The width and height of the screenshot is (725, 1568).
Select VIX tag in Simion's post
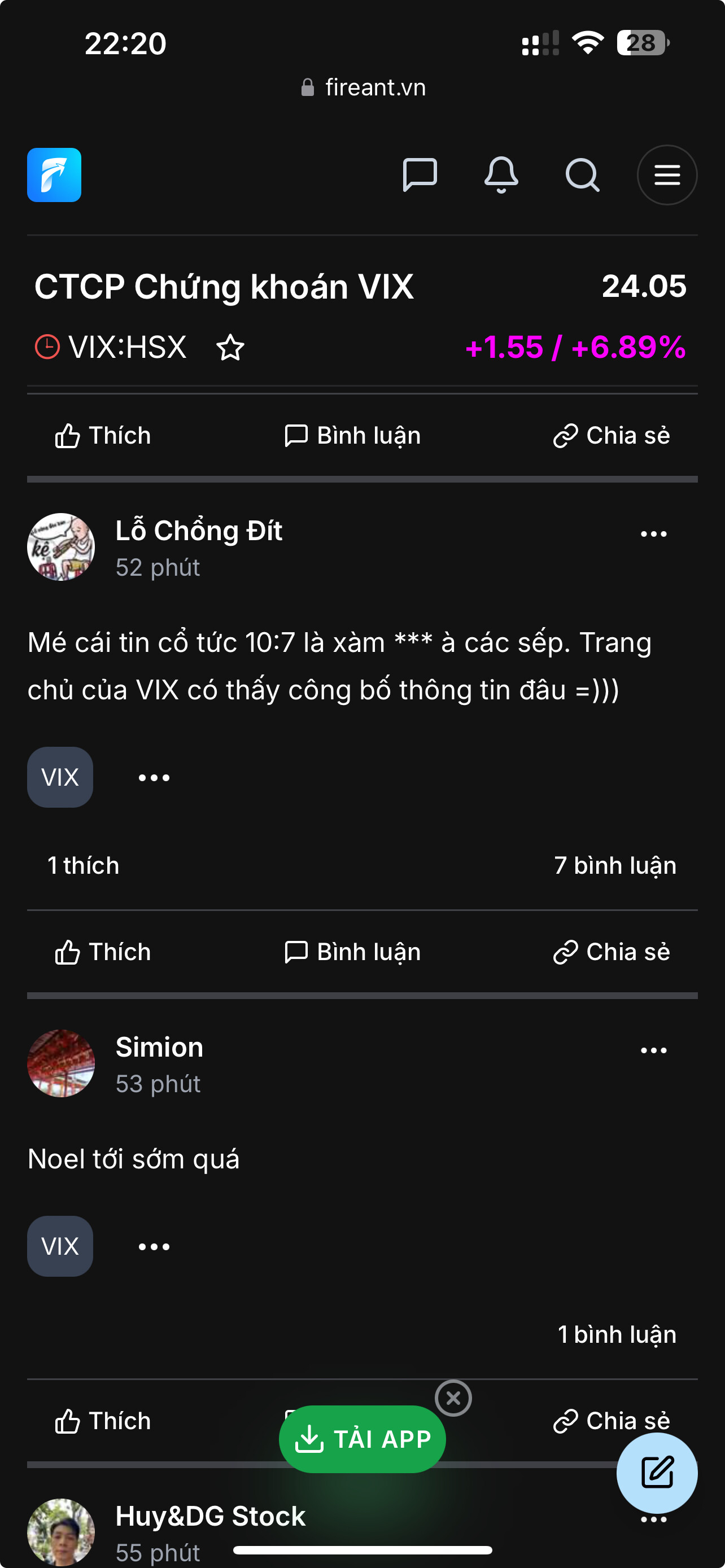60,1246
